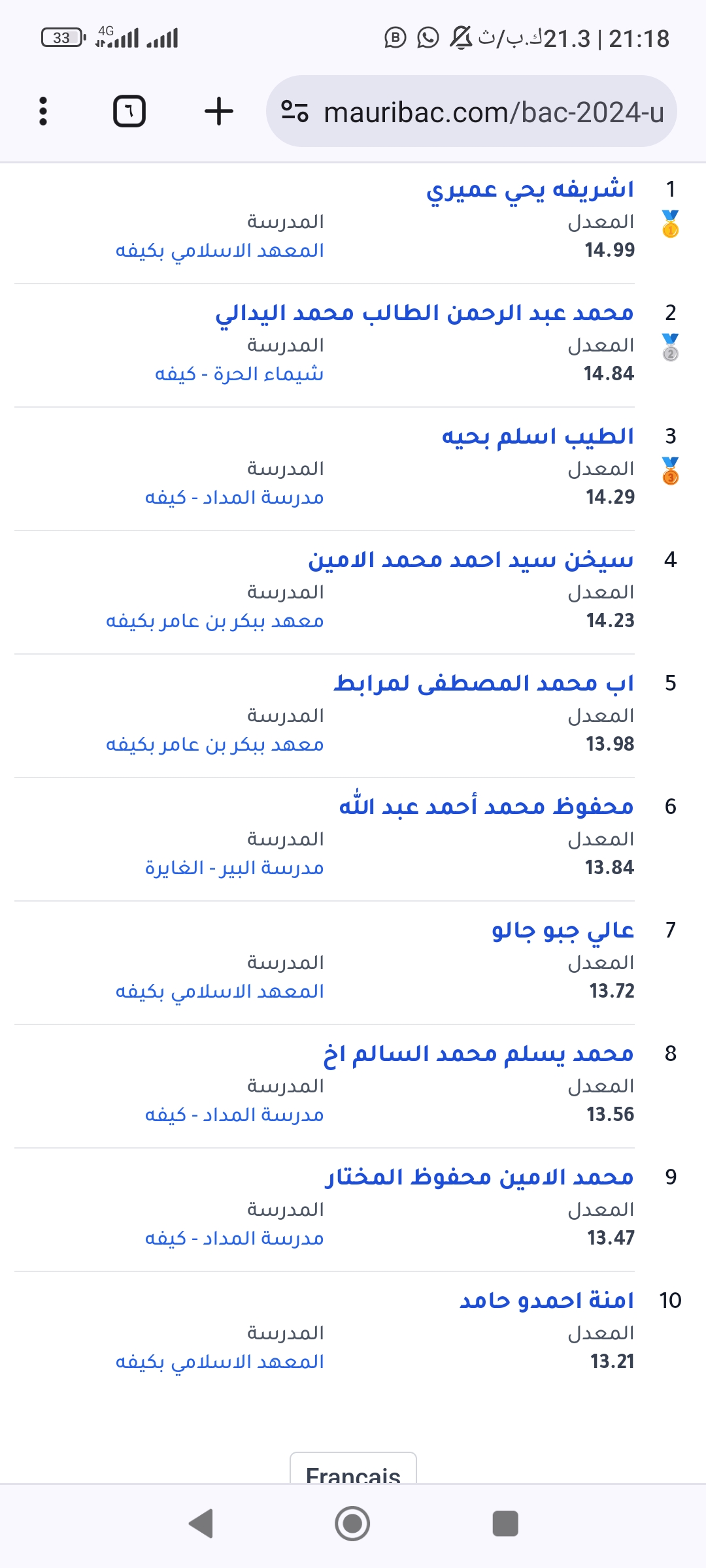Open student محمد الامين محفوظ المختار
This screenshot has width=706, height=1568.
[480, 1177]
